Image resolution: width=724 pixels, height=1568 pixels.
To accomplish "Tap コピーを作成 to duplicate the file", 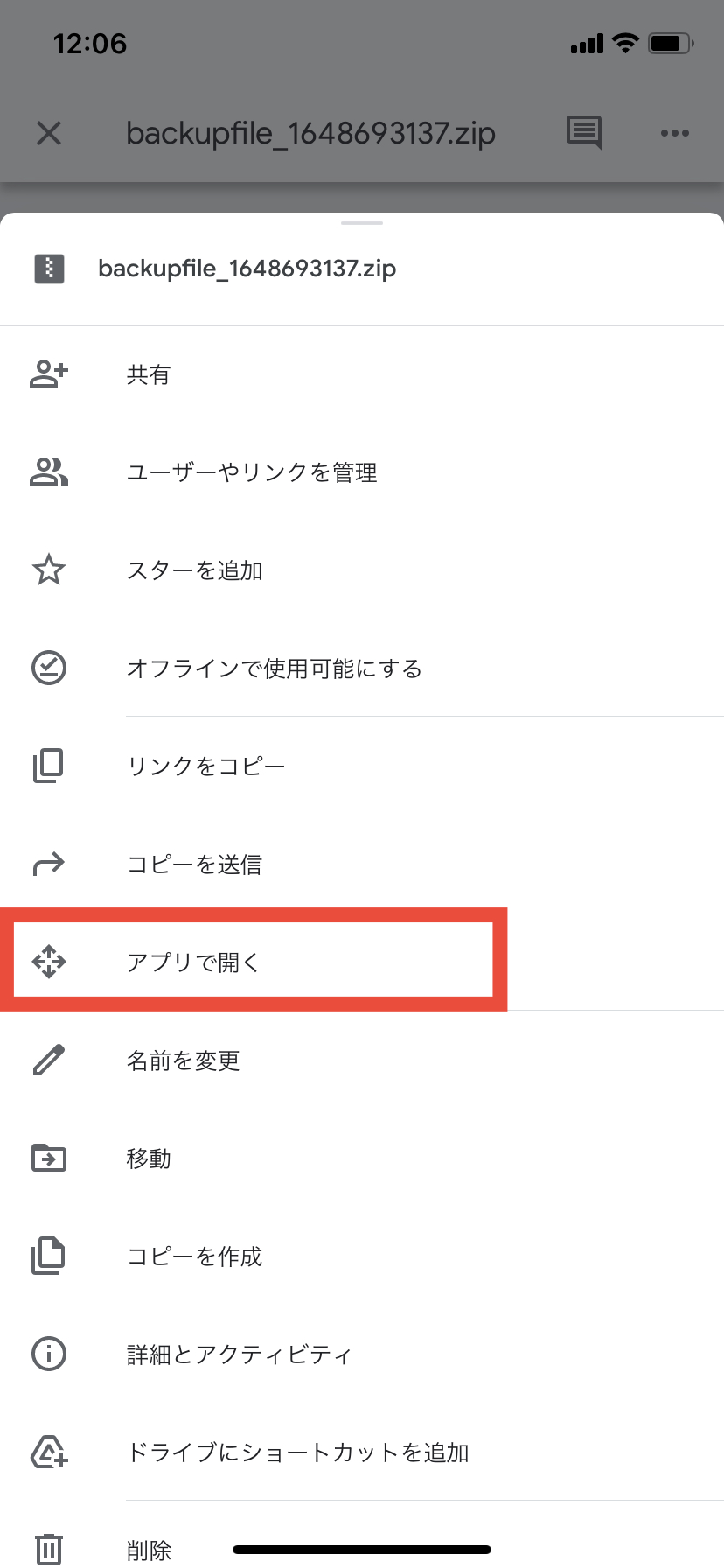I will point(194,1256).
